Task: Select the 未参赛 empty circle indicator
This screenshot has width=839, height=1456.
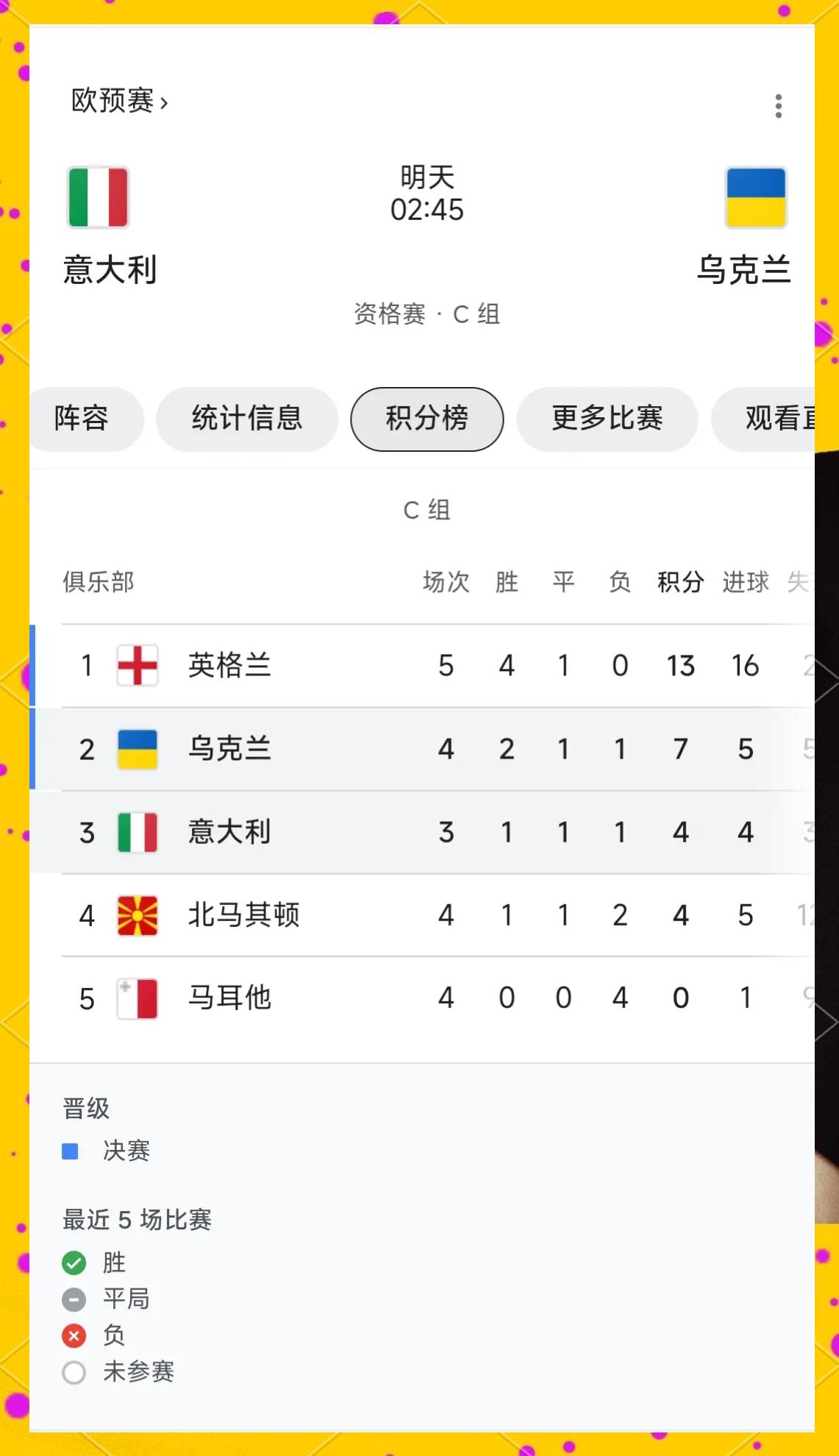Action: 73,1372
